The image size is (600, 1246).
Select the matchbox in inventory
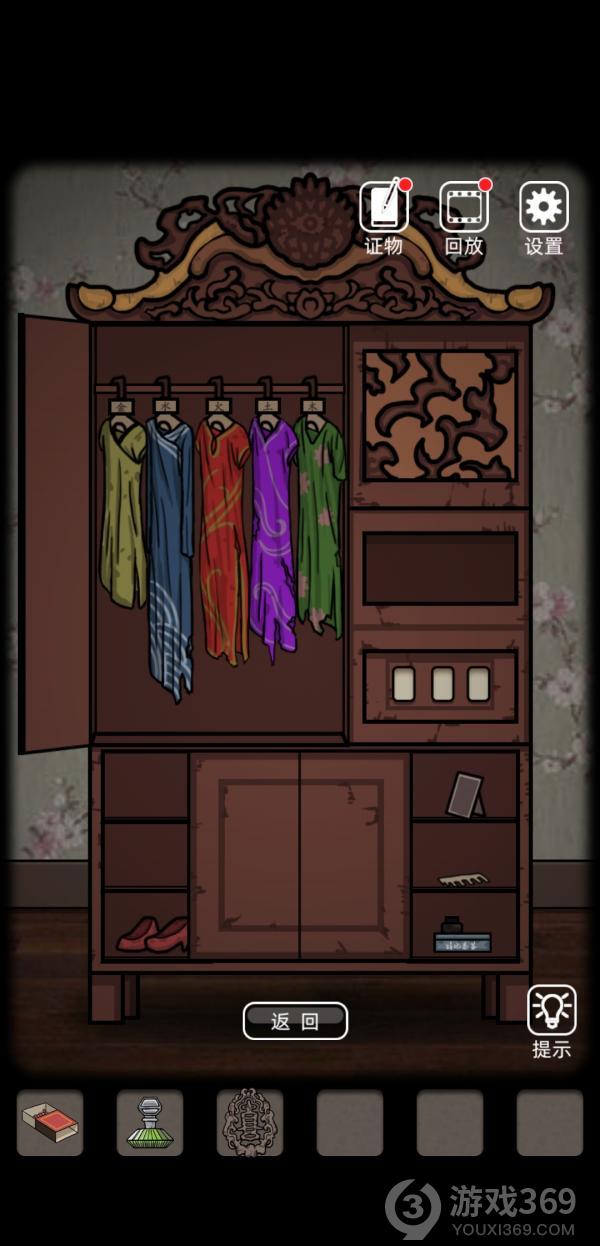(x=50, y=1123)
